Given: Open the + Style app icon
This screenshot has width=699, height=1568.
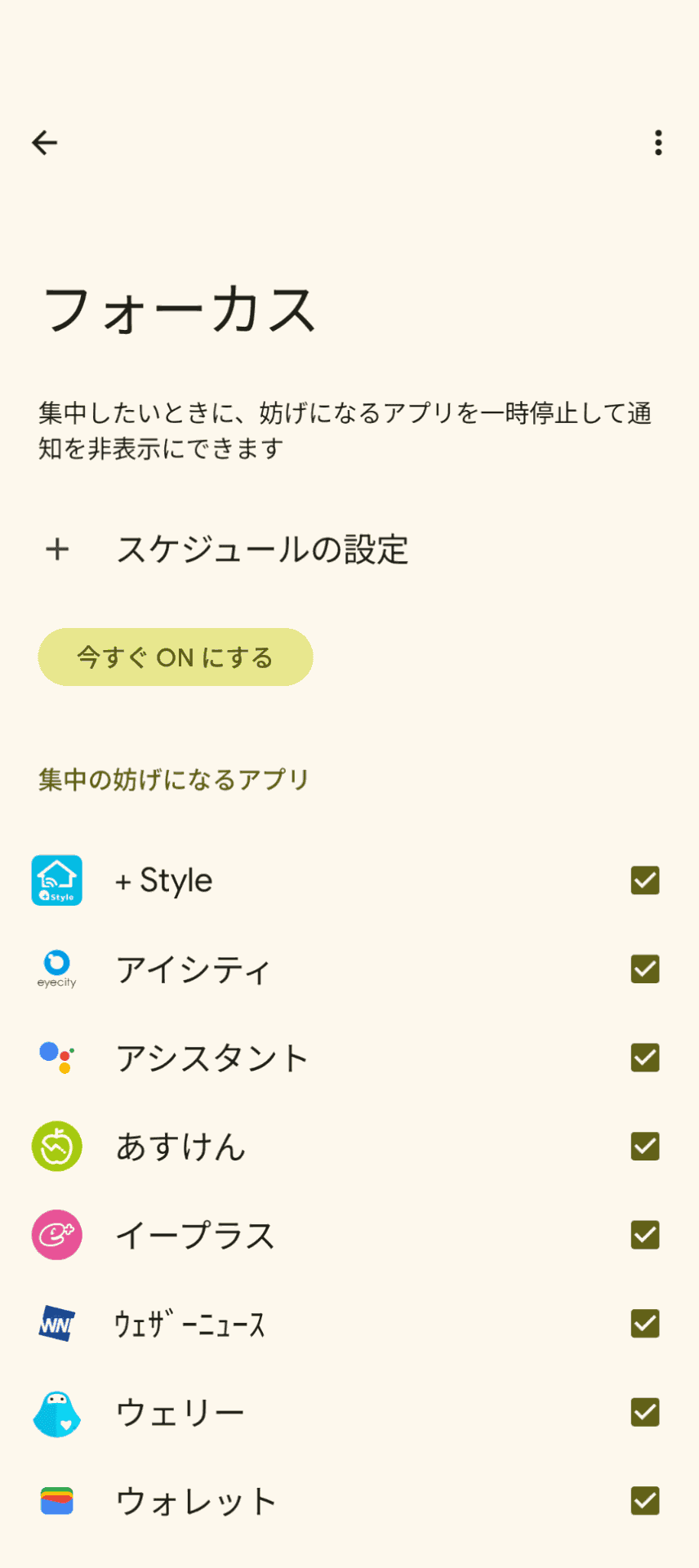Looking at the screenshot, I should point(56,880).
